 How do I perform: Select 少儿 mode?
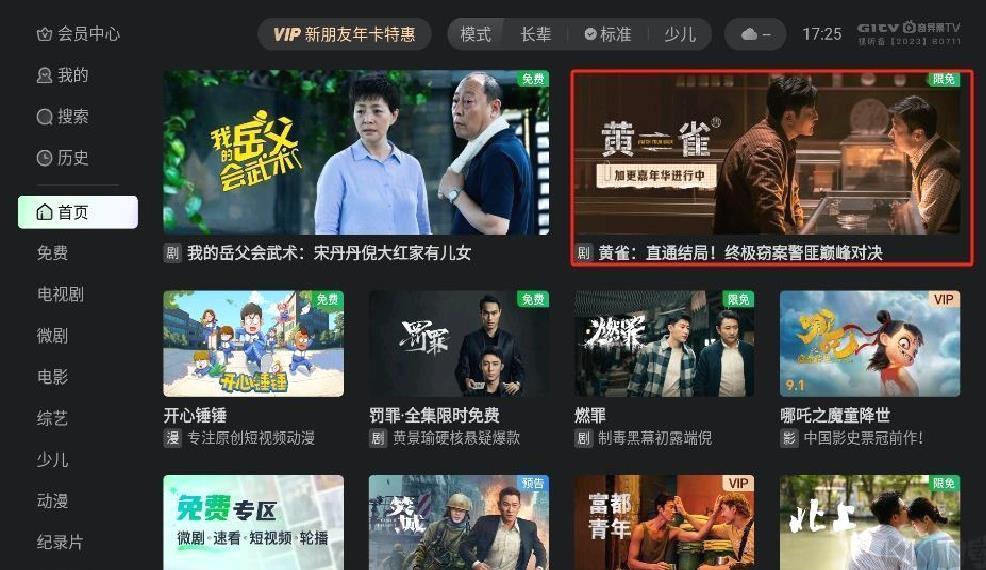pos(680,34)
